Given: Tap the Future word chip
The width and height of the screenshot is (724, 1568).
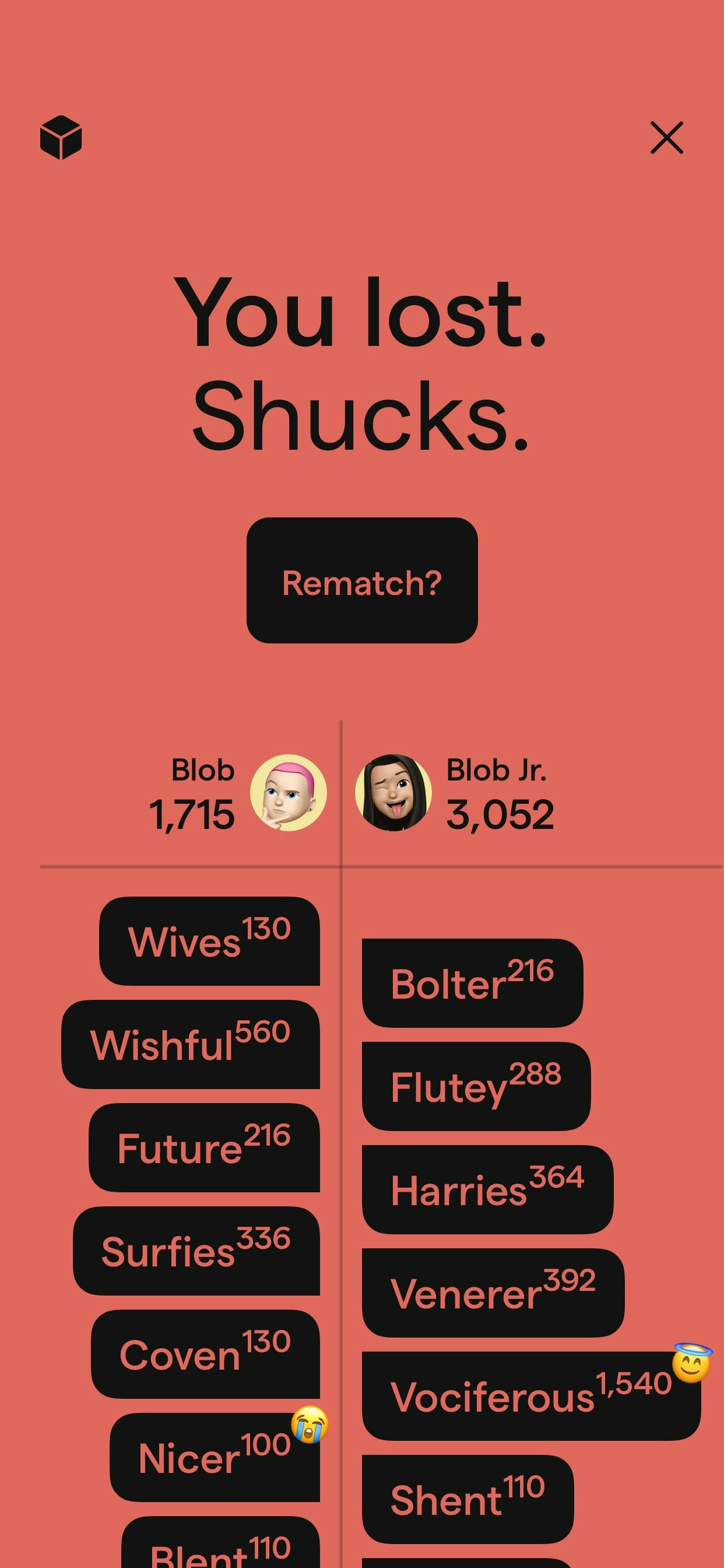Looking at the screenshot, I should pos(205,1147).
